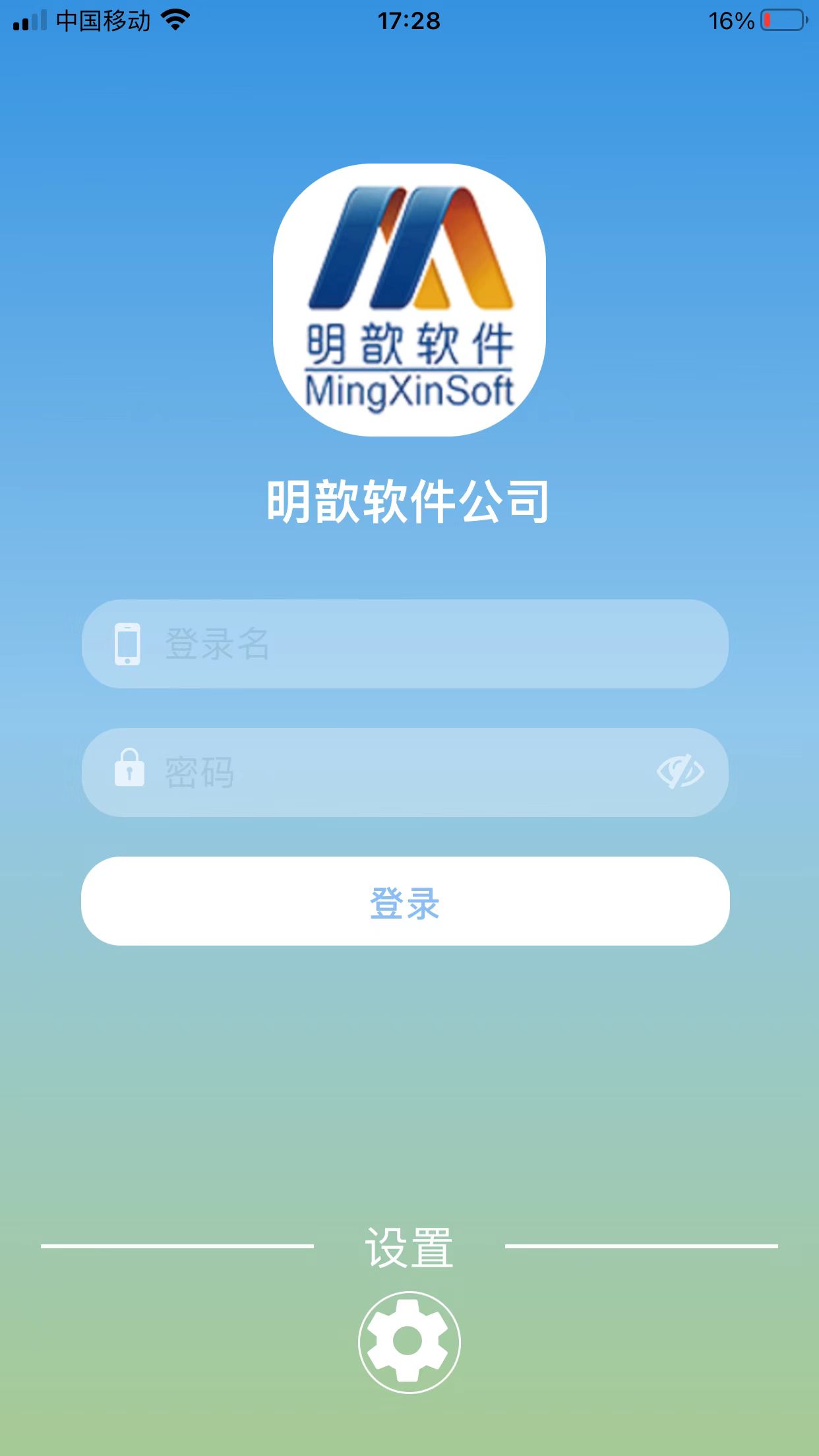Toggle password visibility eye icon
The height and width of the screenshot is (1456, 819).
pyautogui.click(x=681, y=772)
